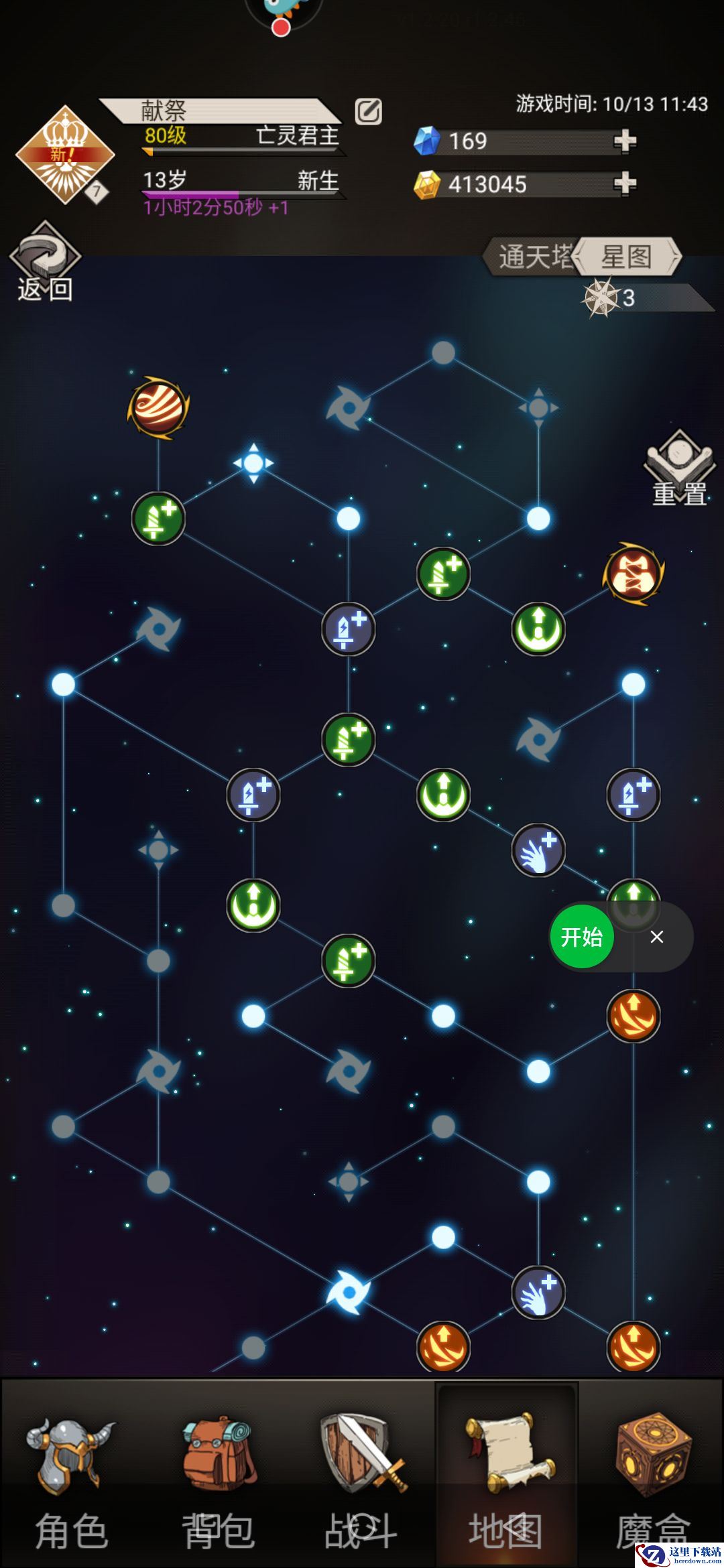Select the 星图 tab

tap(627, 257)
